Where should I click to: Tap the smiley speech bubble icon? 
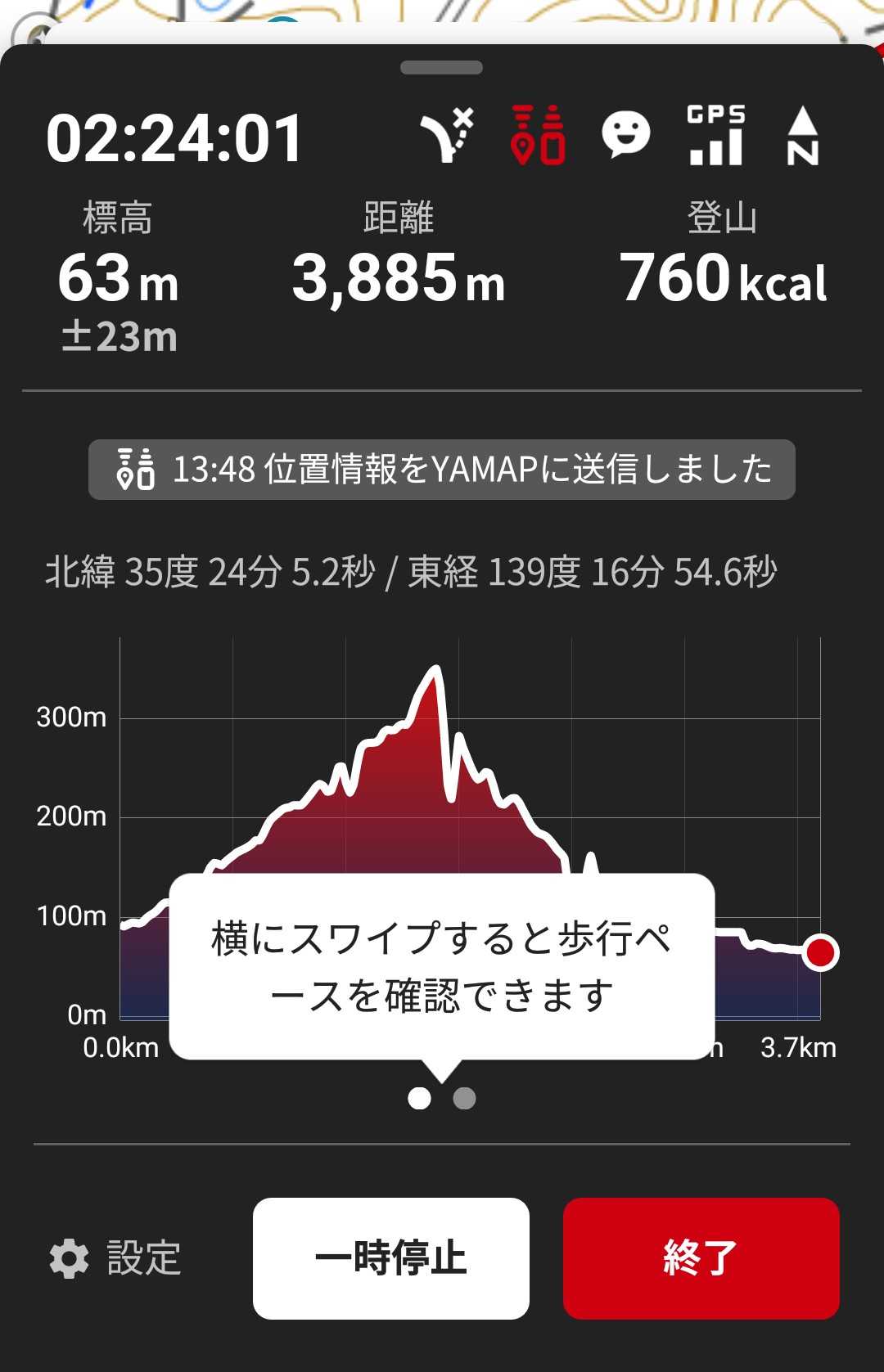tap(626, 133)
